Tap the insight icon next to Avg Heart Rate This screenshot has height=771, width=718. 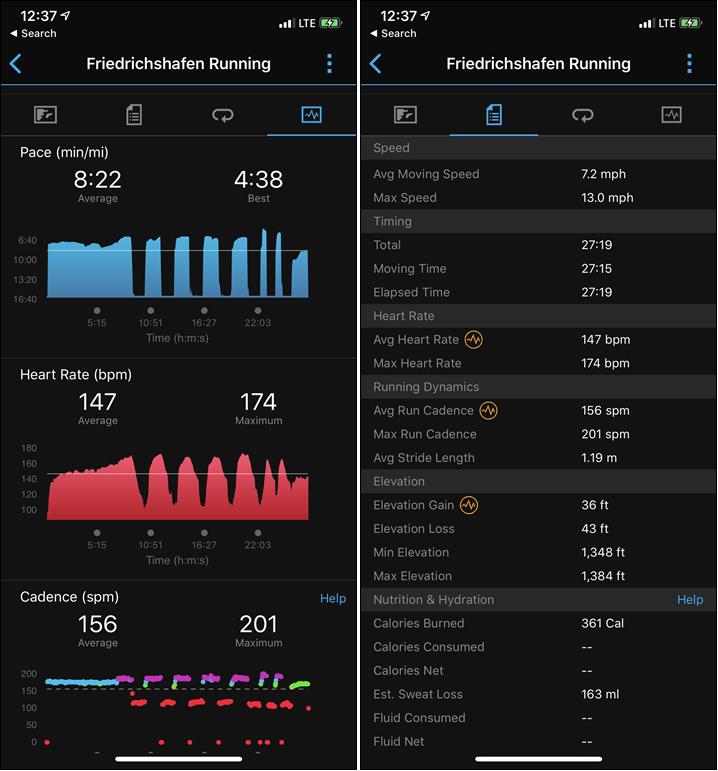(x=473, y=340)
